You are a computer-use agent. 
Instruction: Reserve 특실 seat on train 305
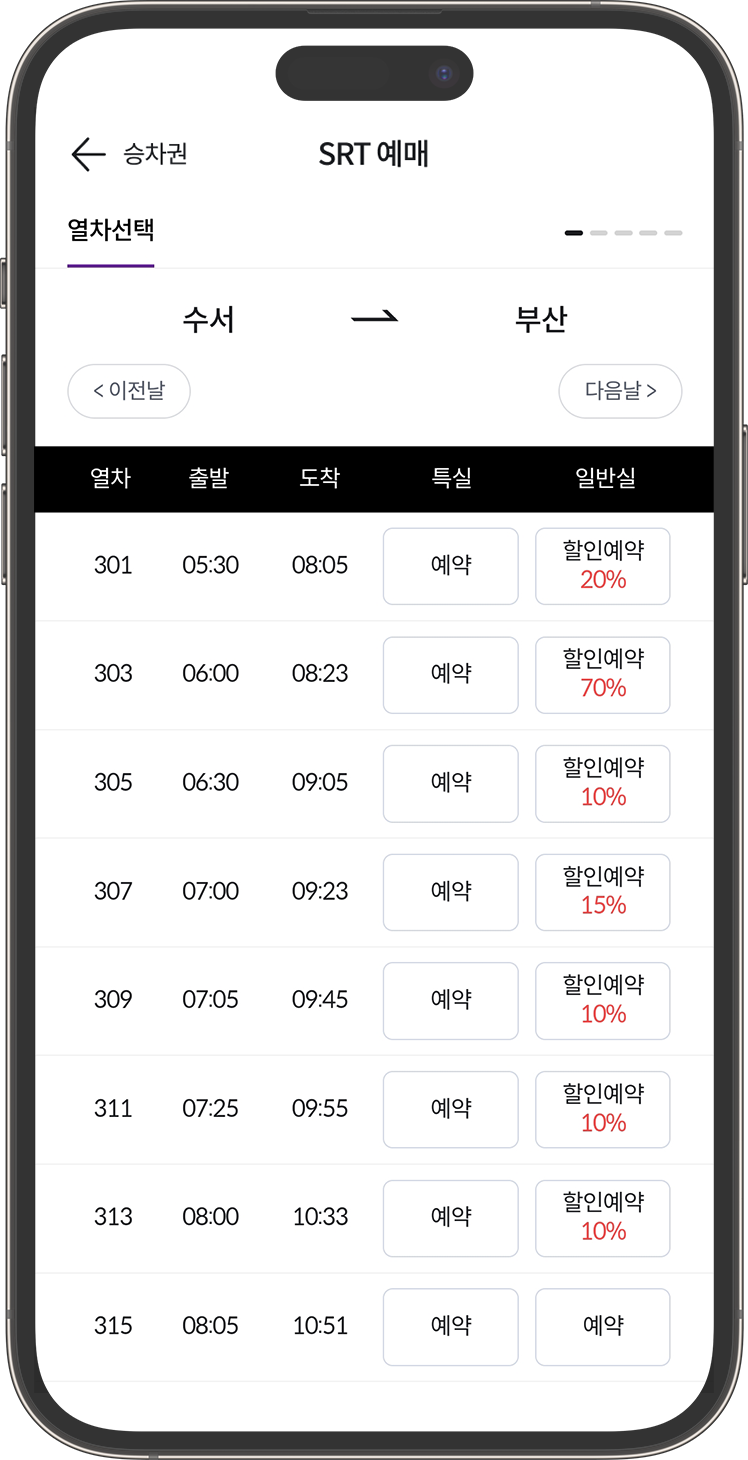click(450, 783)
